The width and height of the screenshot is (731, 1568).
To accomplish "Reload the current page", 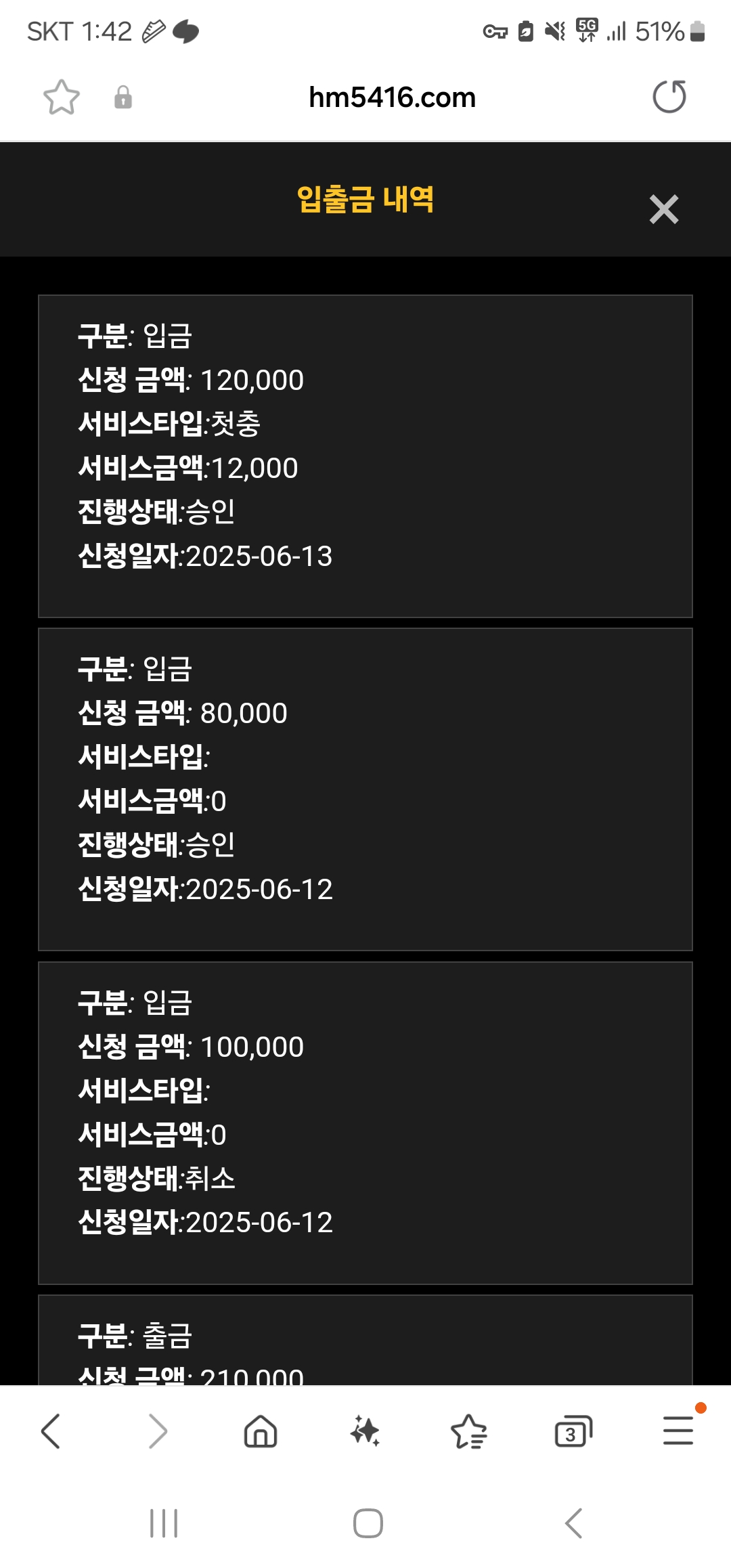I will 669,96.
